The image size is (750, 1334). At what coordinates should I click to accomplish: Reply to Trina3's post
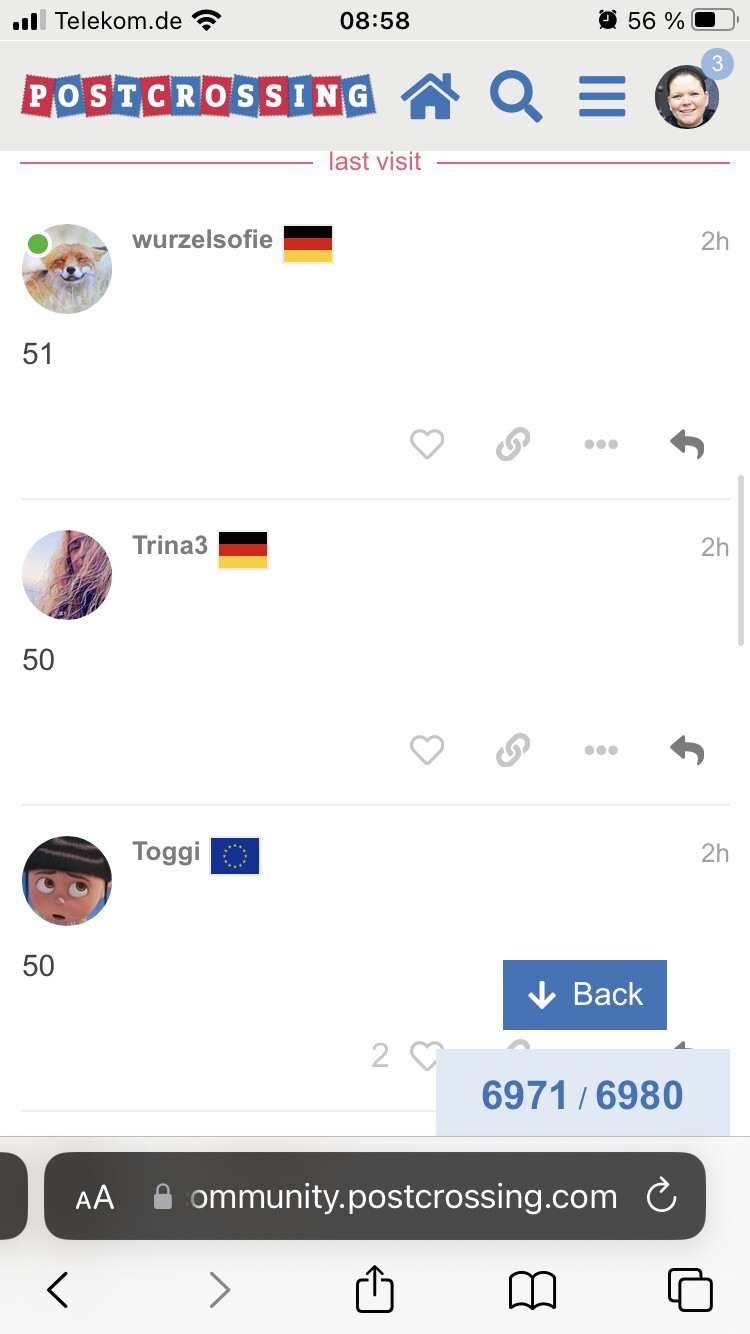pos(687,750)
